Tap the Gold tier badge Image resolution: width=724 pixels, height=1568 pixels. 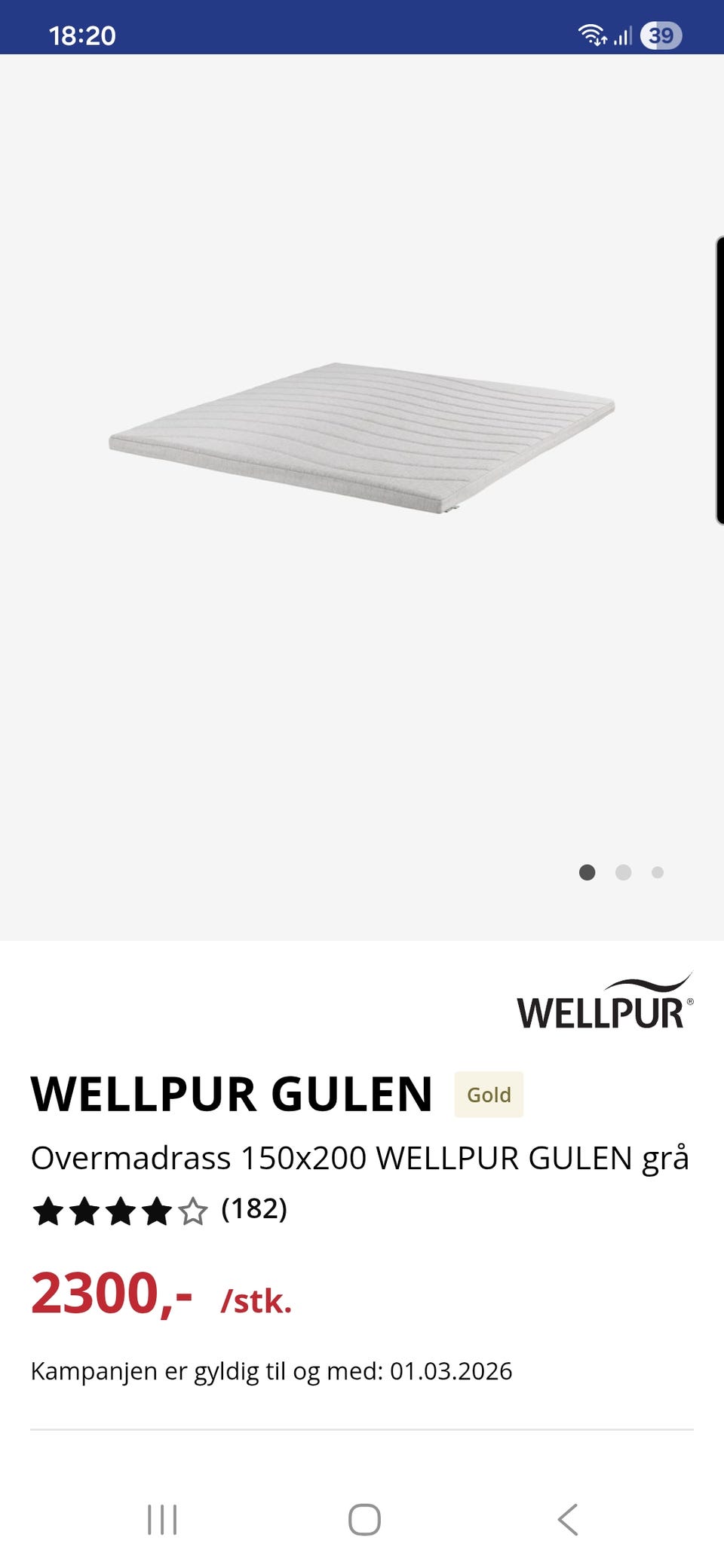coord(488,1095)
